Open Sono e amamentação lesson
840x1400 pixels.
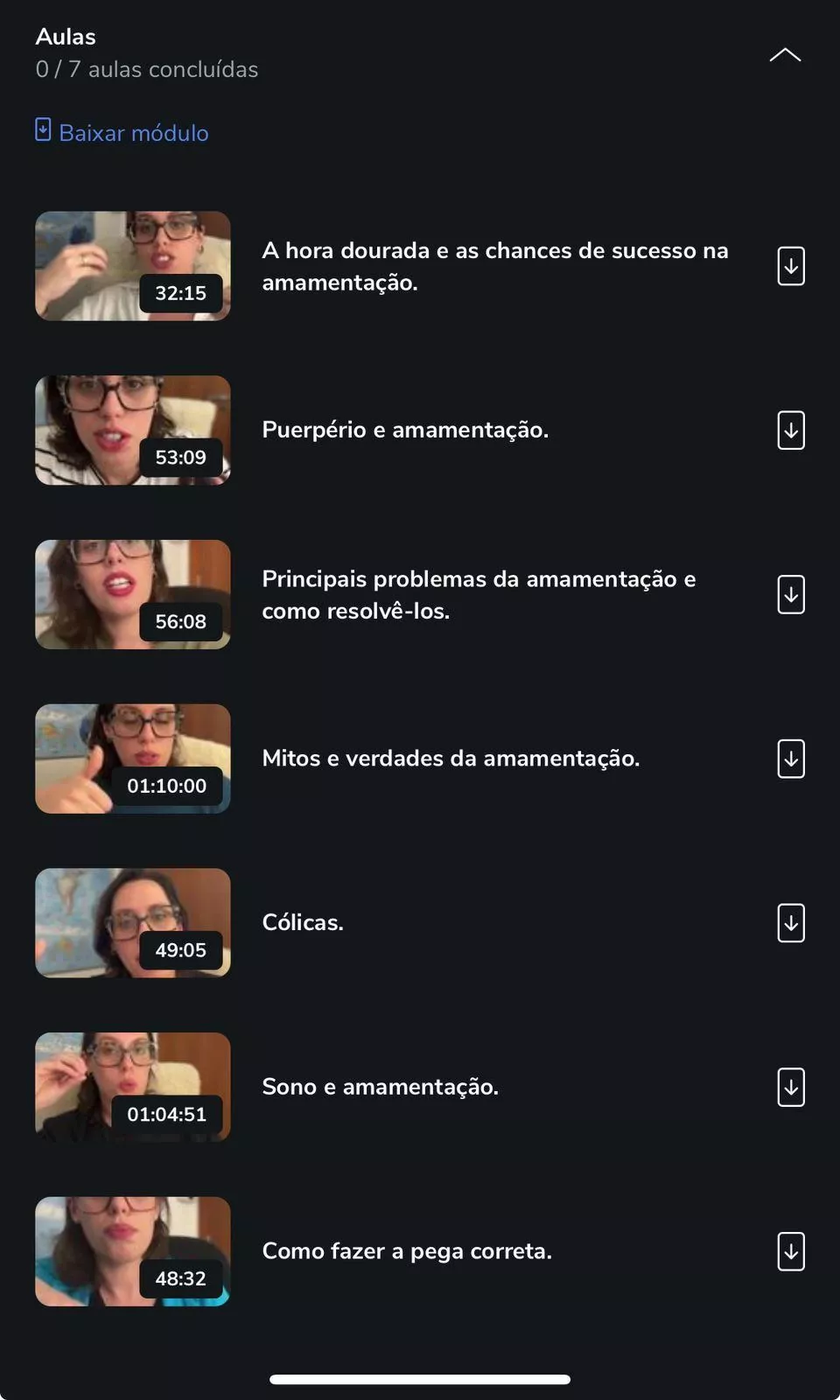click(380, 1087)
